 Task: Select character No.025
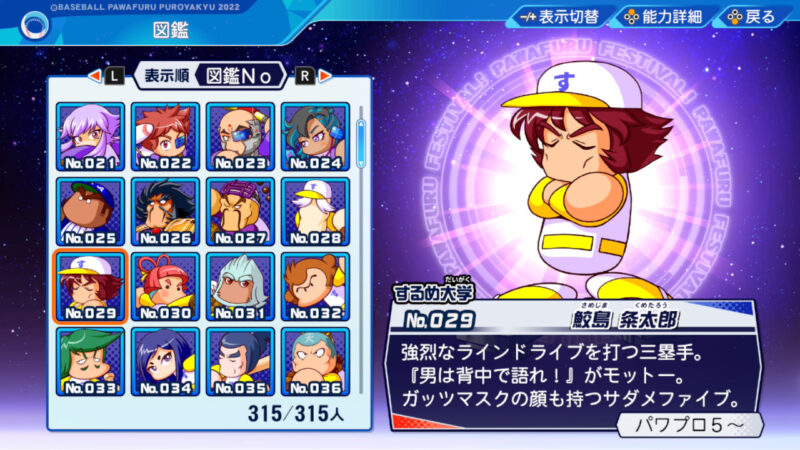[91, 212]
